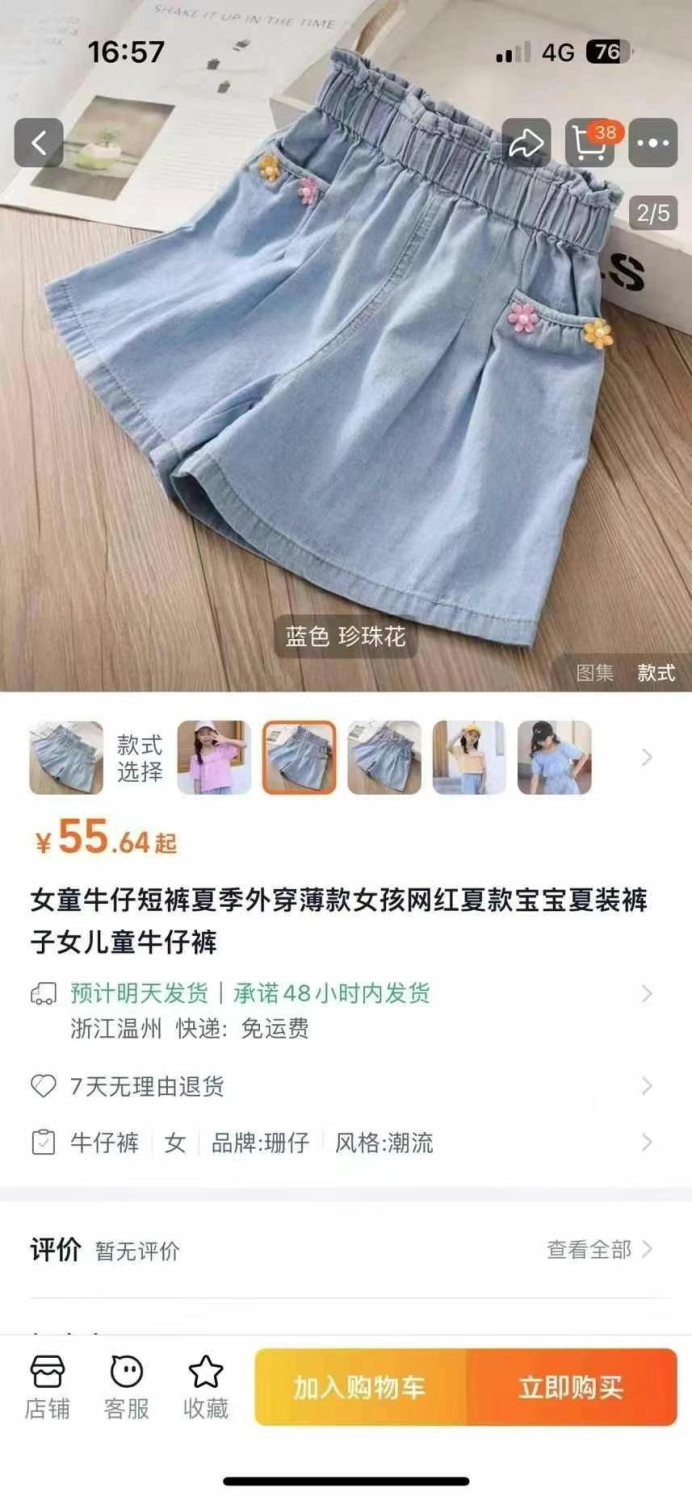Image resolution: width=692 pixels, height=1500 pixels.
Task: Add product to 收藏 favorites
Action: point(206,1387)
